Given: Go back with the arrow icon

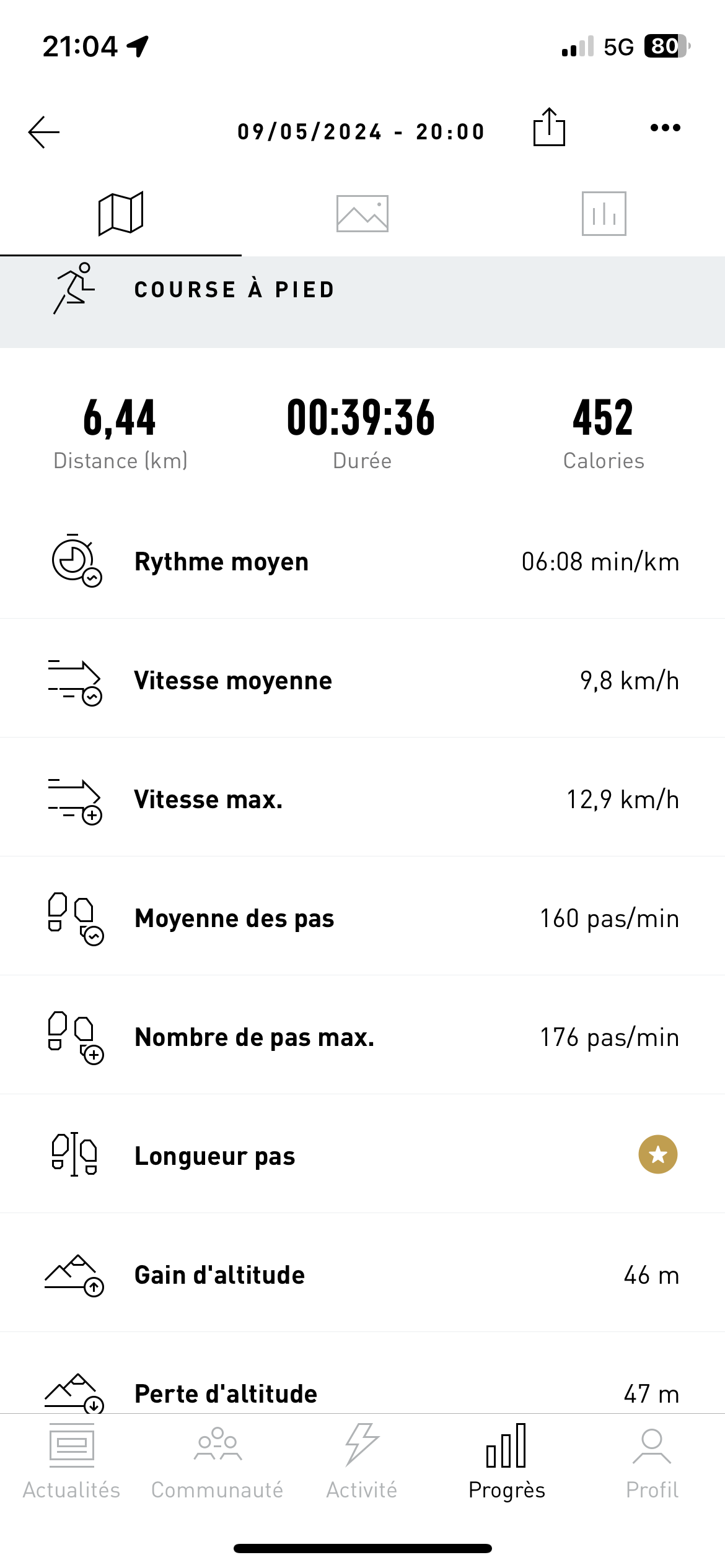Looking at the screenshot, I should (x=44, y=132).
